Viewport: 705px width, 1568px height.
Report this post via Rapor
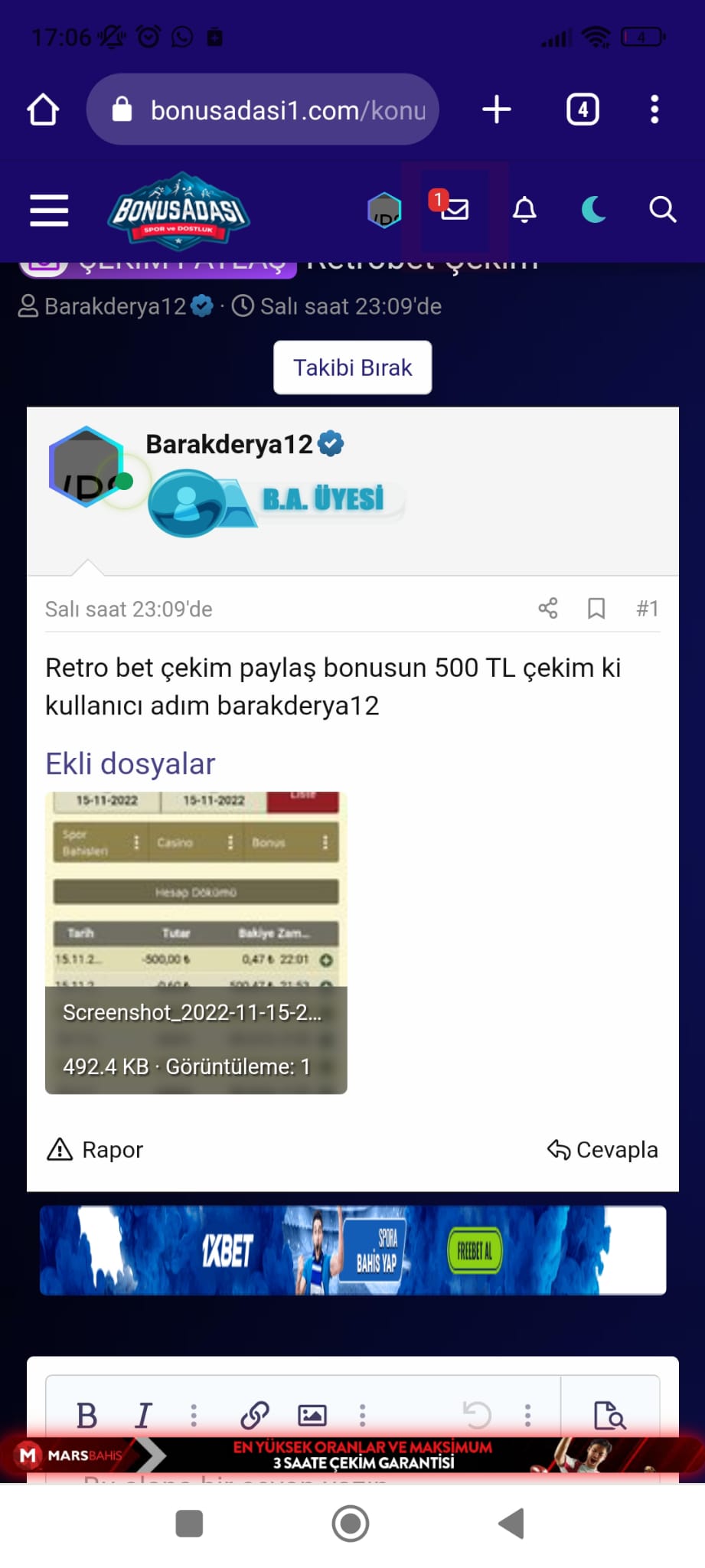pyautogui.click(x=96, y=1149)
